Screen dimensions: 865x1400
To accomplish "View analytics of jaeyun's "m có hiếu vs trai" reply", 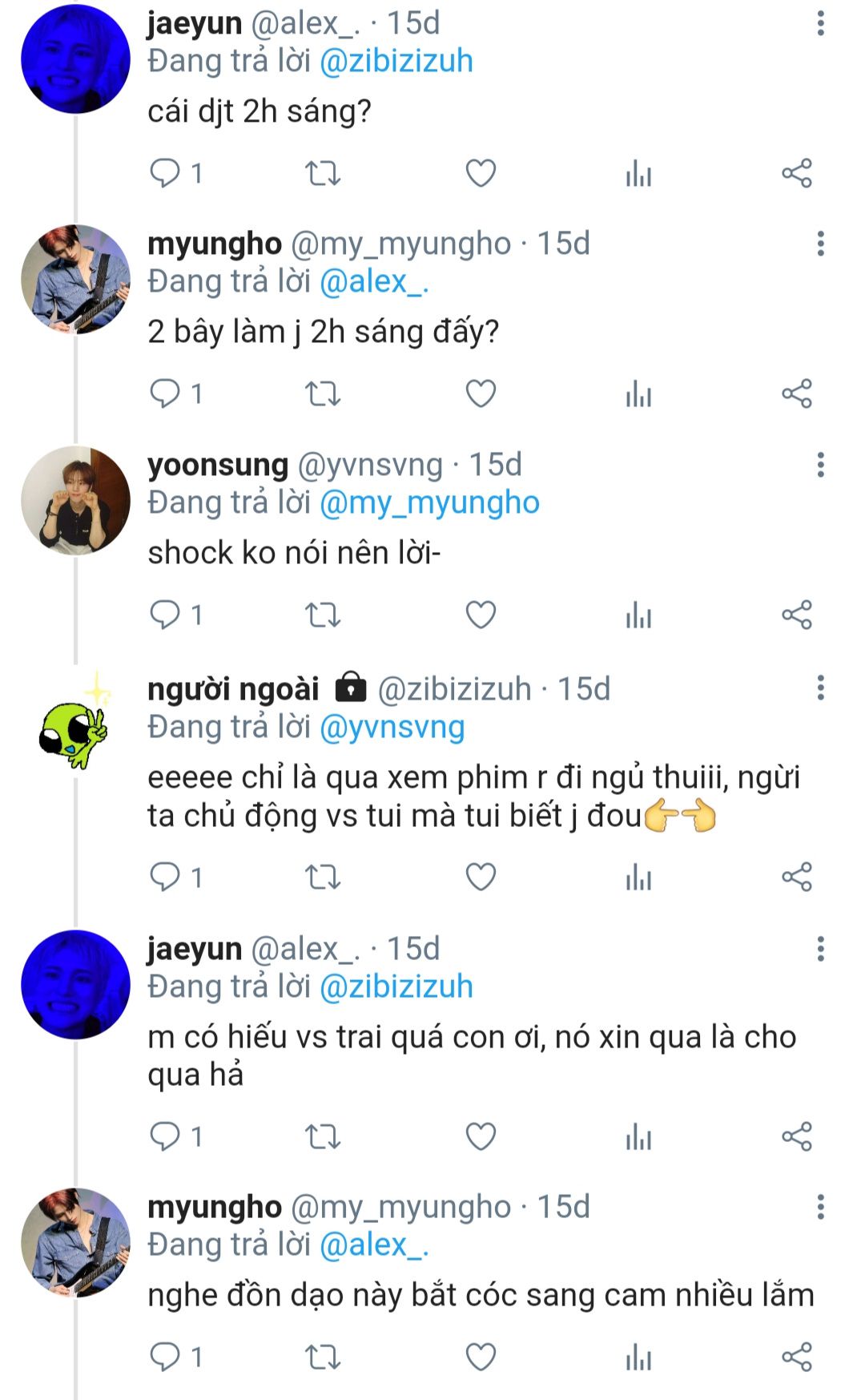I will pyautogui.click(x=638, y=1136).
